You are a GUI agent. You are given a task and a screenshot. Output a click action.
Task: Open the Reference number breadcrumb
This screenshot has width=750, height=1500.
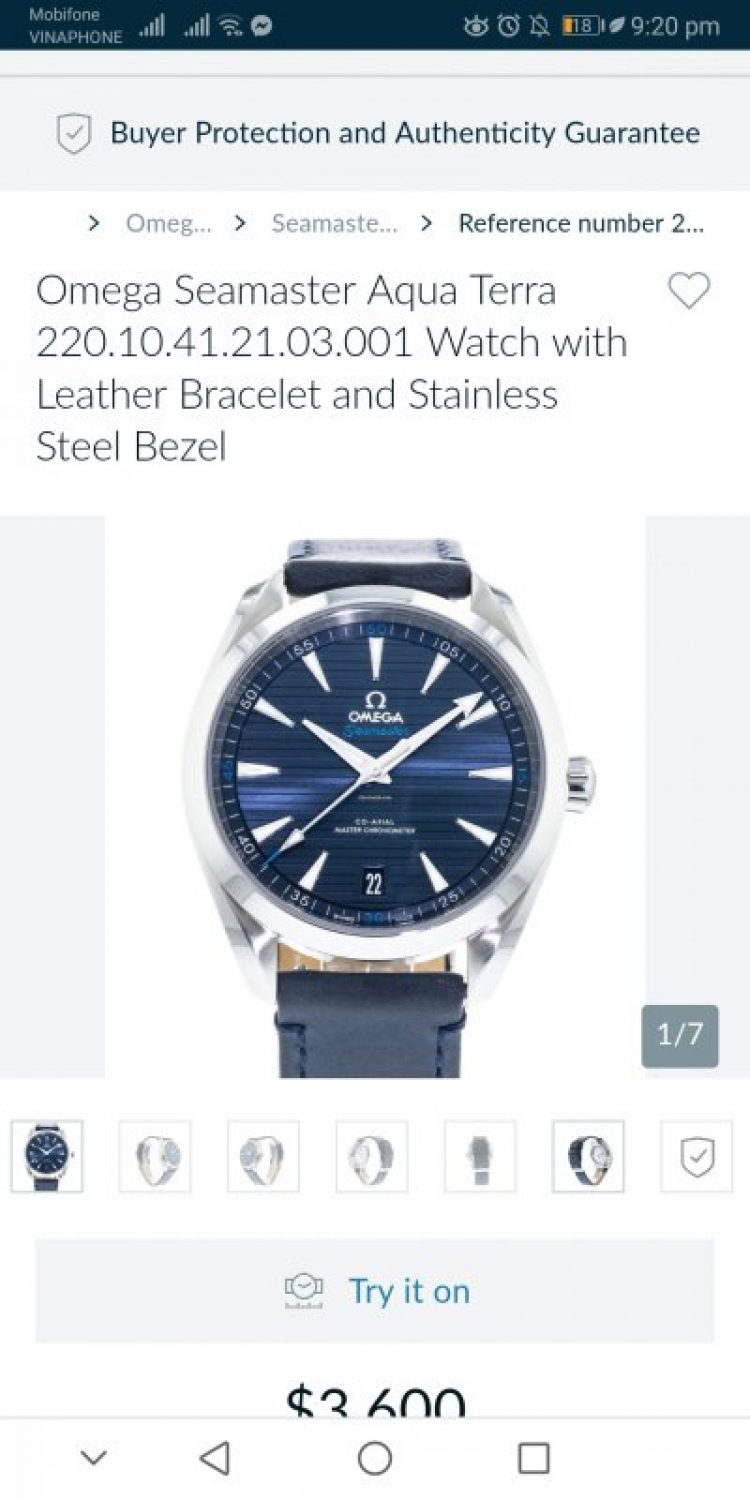coord(580,224)
